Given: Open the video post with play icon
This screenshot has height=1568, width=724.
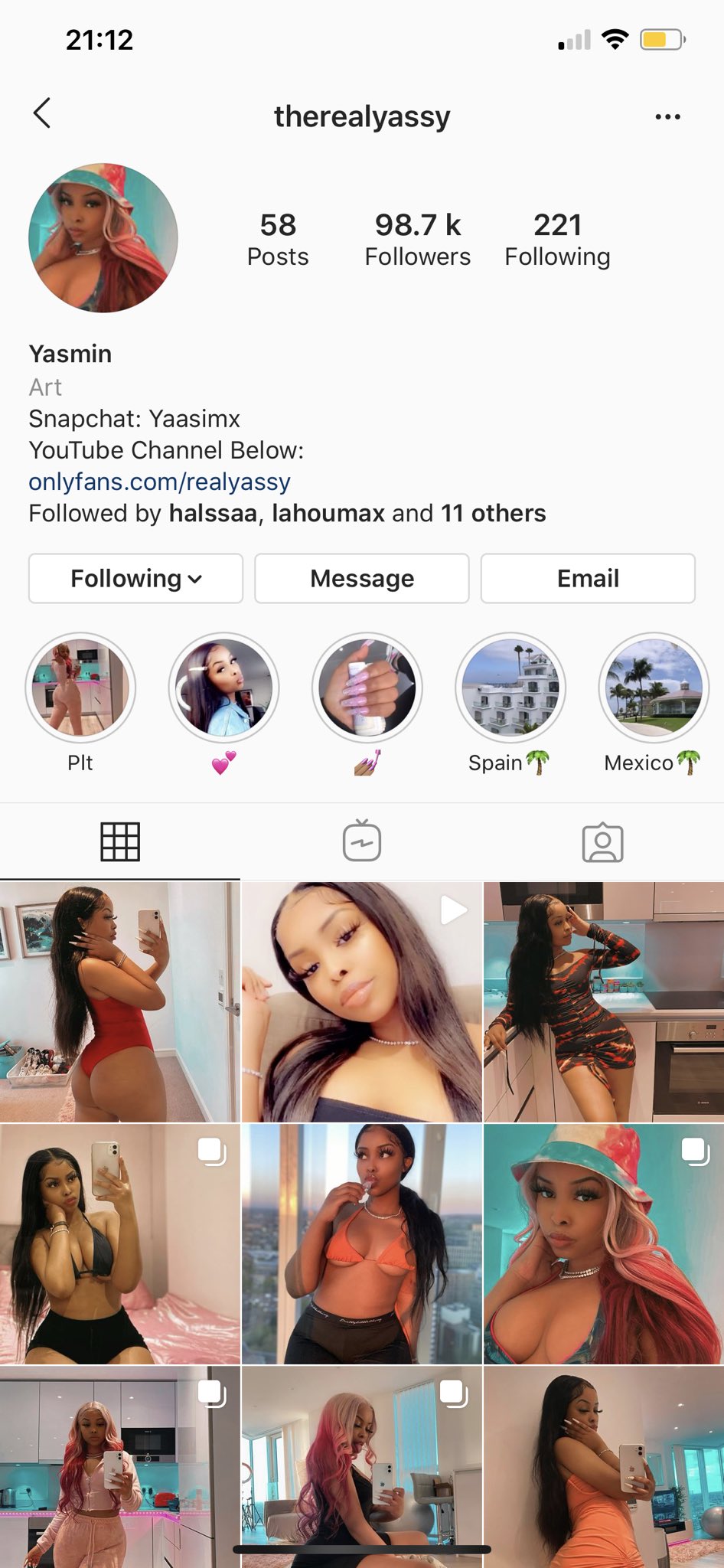Looking at the screenshot, I should (x=361, y=1001).
